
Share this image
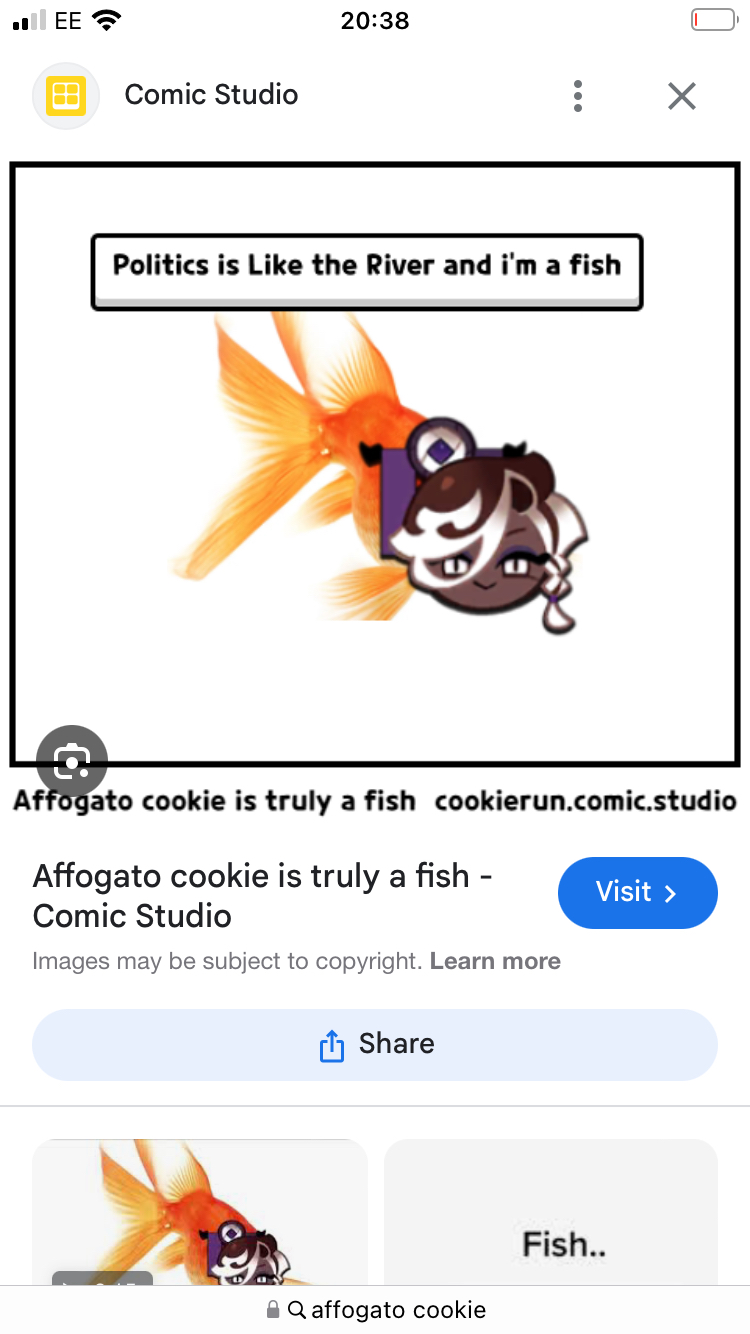[x=375, y=1044]
